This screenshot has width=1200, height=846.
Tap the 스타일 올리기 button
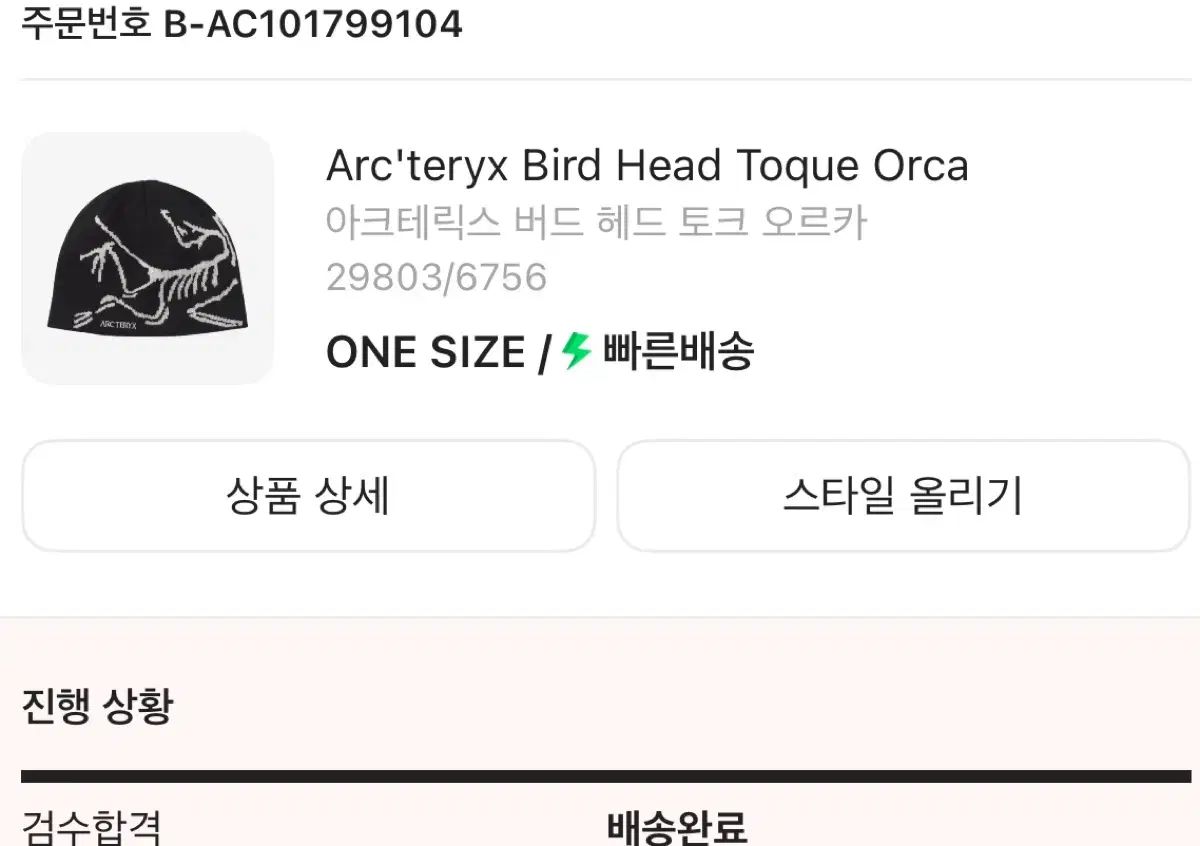pos(903,496)
